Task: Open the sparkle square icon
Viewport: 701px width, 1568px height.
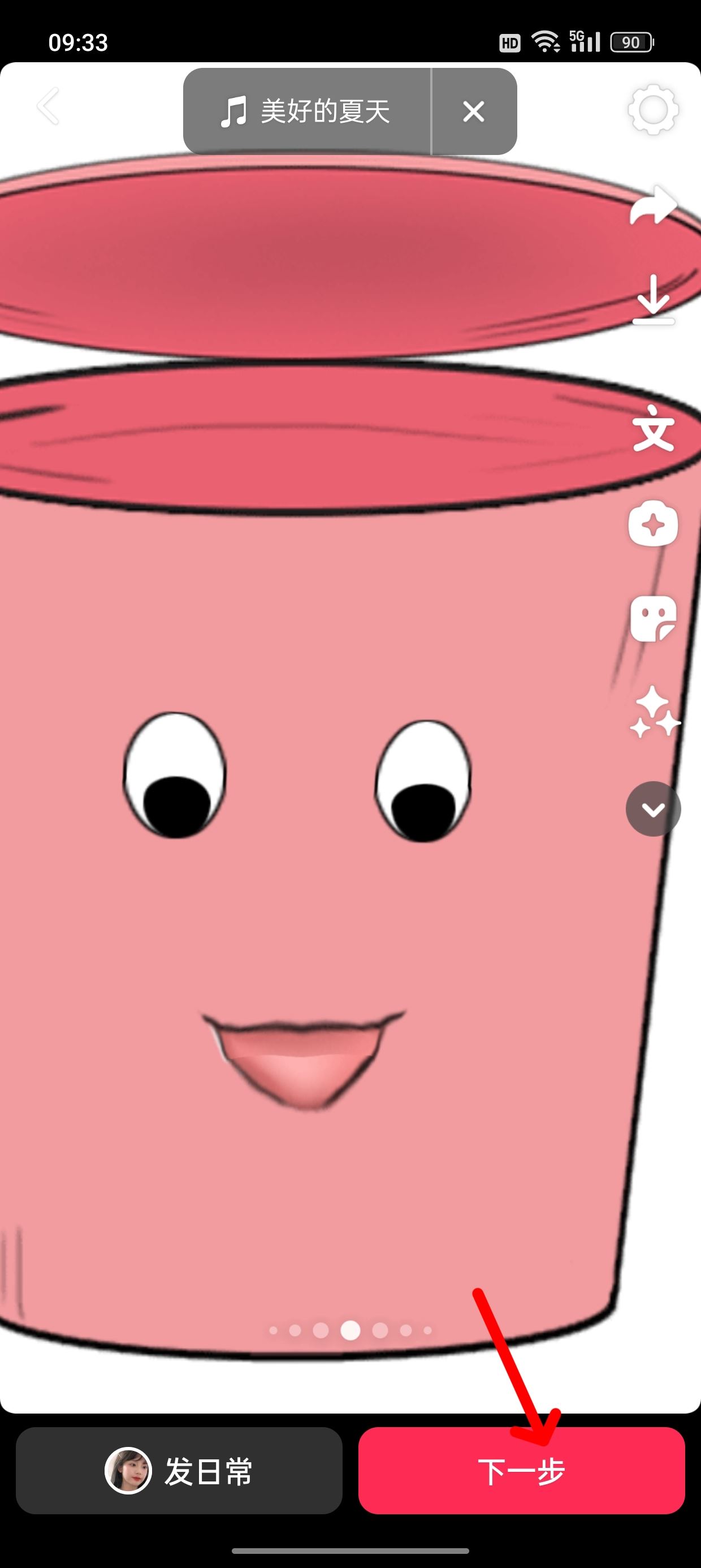Action: point(653,523)
